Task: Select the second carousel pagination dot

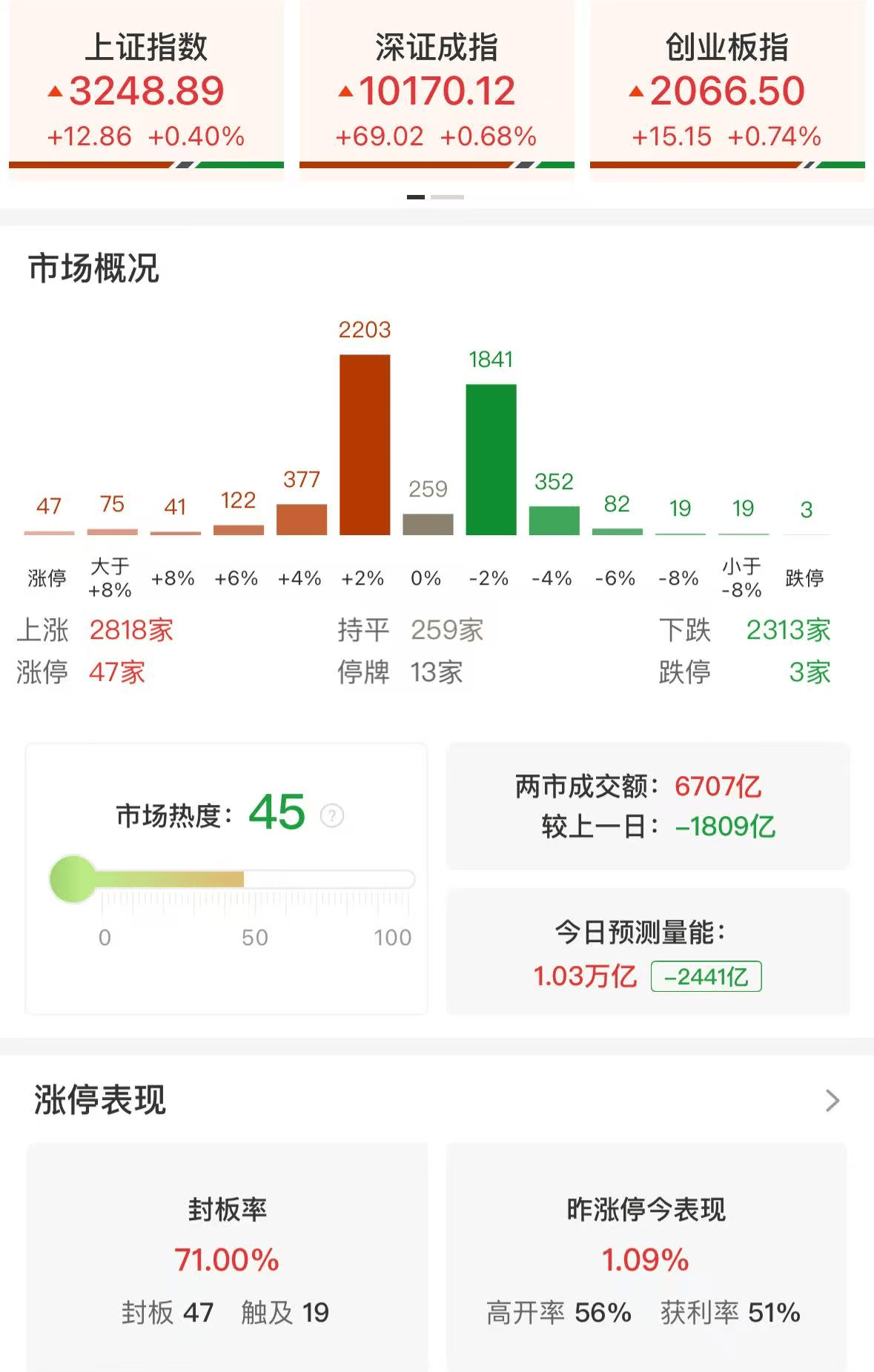Action: pyautogui.click(x=449, y=197)
